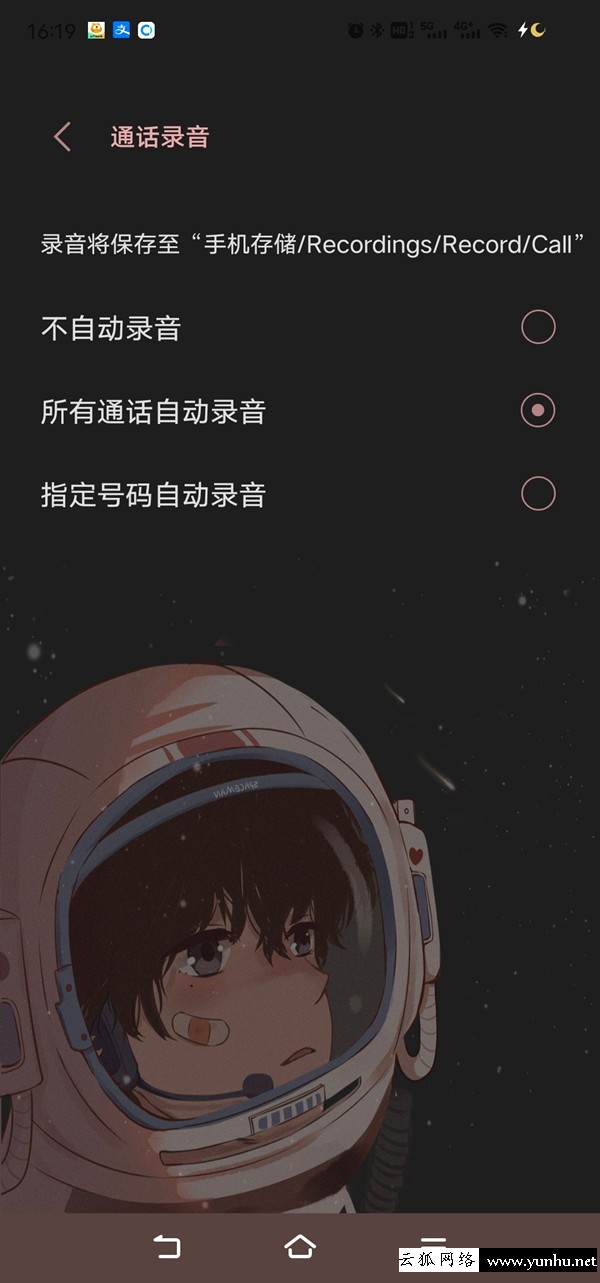Go back from 通话录音 settings
Screen dimensions: 600x1283
point(63,137)
